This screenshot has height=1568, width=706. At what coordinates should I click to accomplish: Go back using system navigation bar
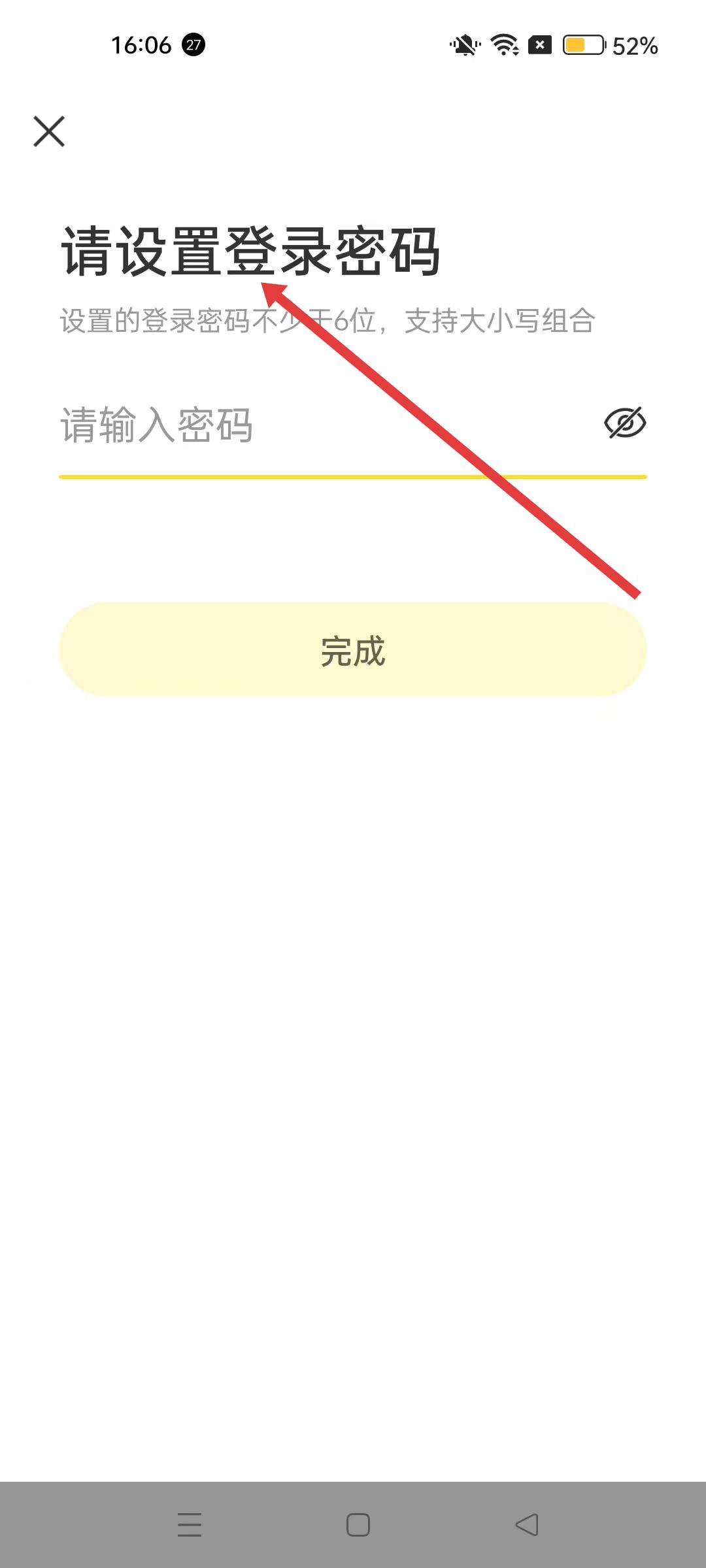coord(527,1525)
